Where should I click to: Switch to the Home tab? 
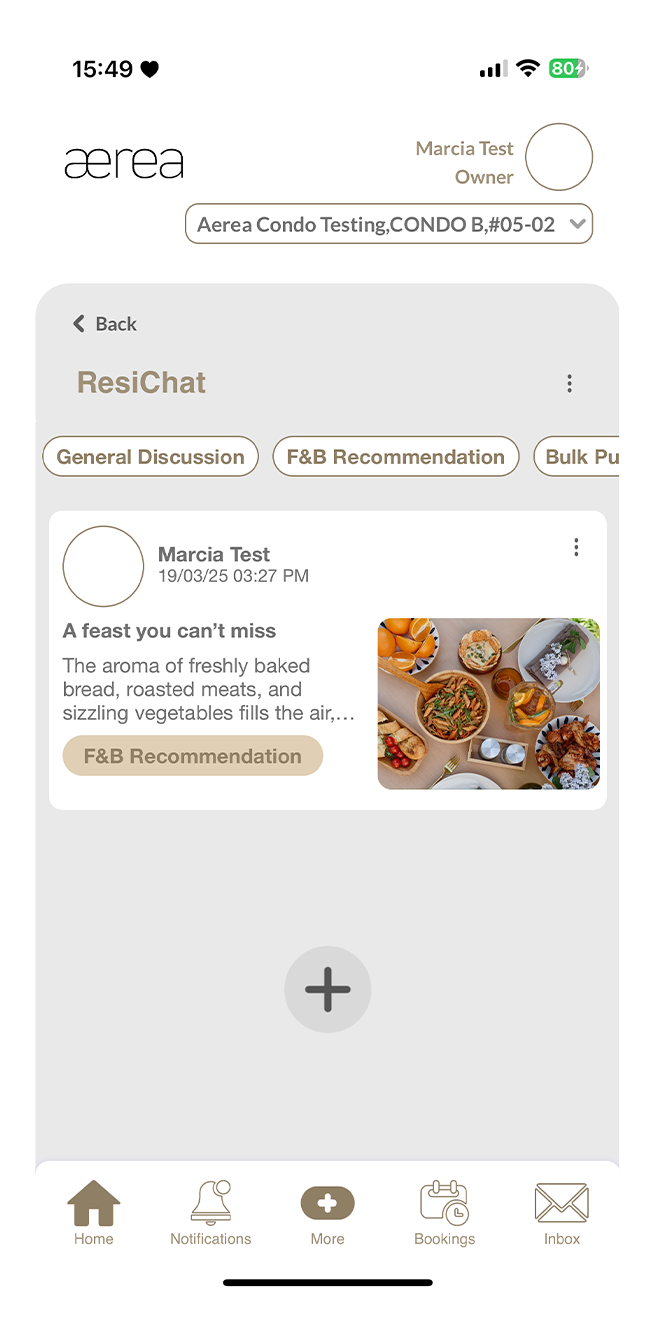pos(94,1213)
